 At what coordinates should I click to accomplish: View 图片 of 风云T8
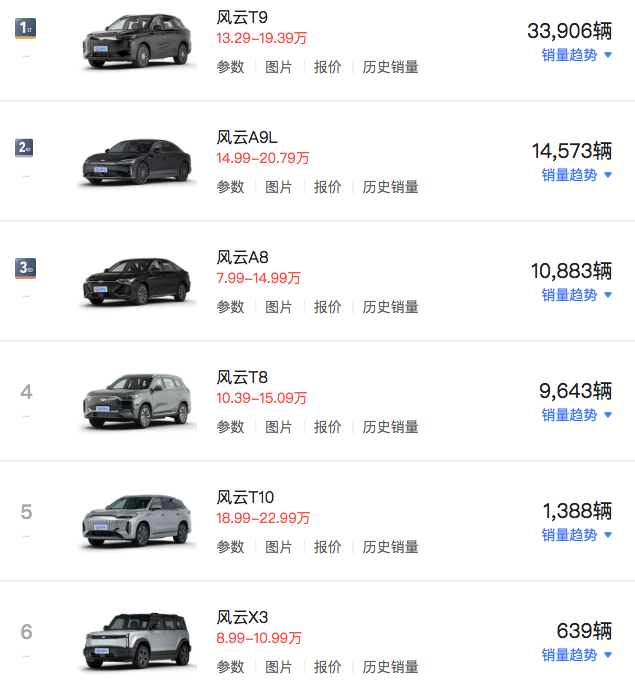click(x=279, y=427)
